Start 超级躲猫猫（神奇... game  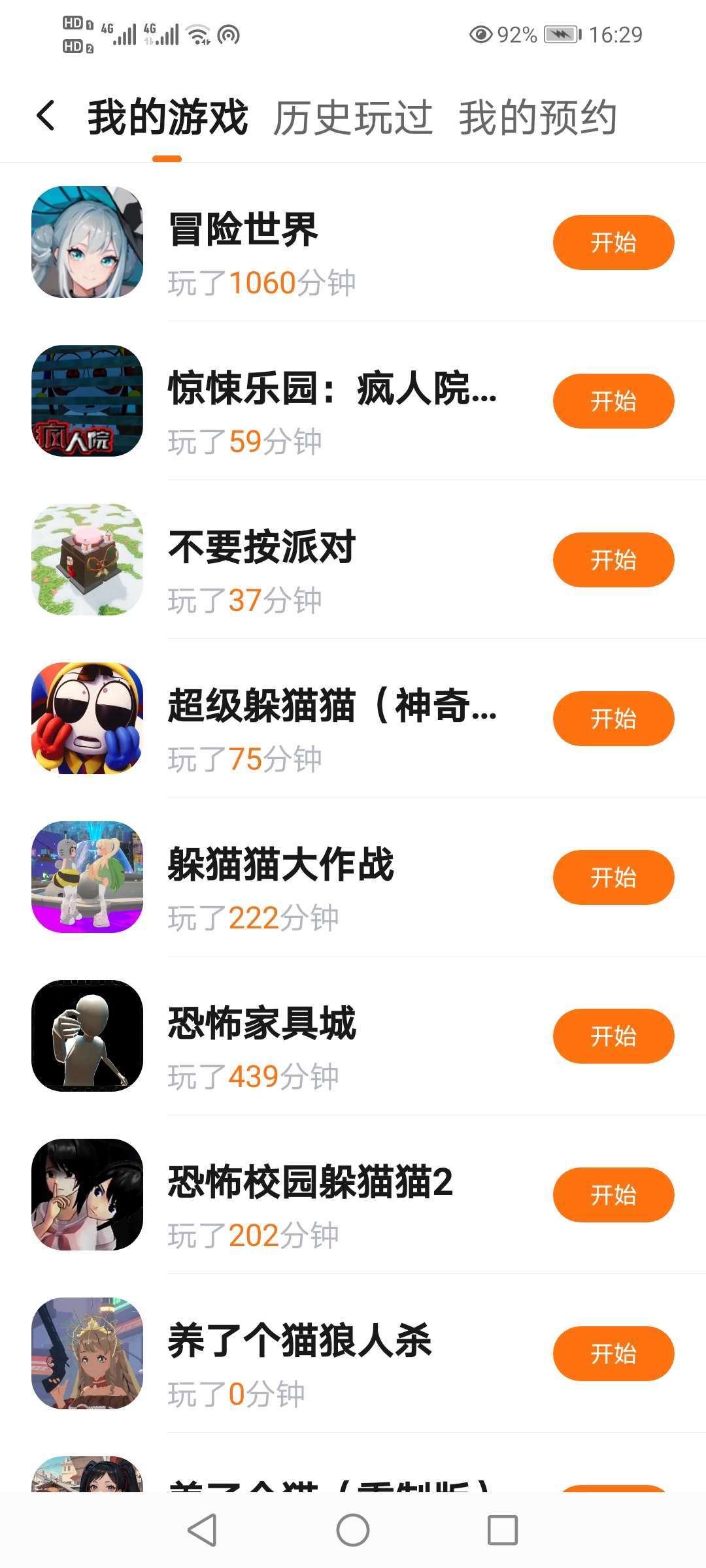tap(613, 719)
